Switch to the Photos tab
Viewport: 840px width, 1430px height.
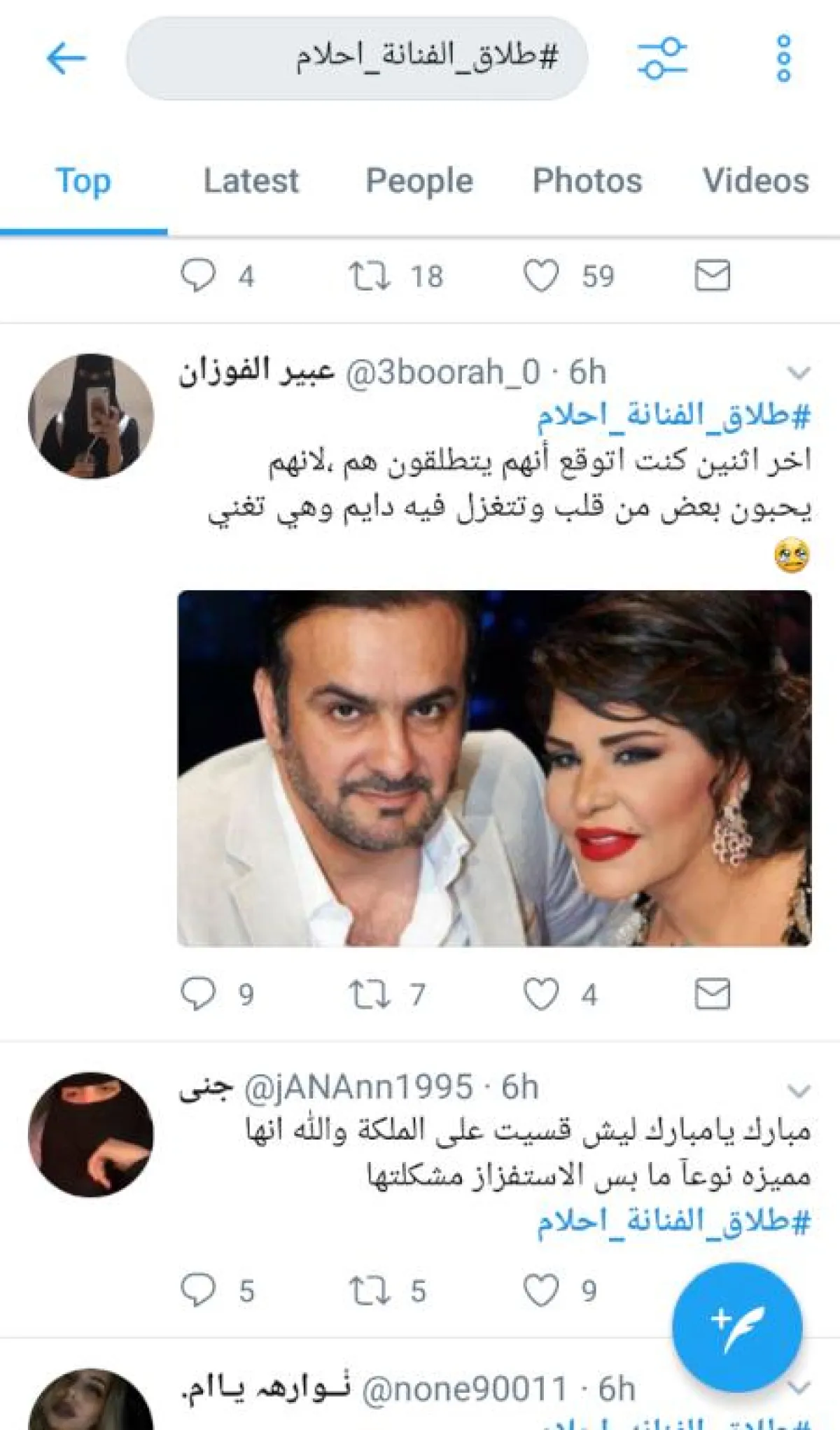pyautogui.click(x=587, y=181)
